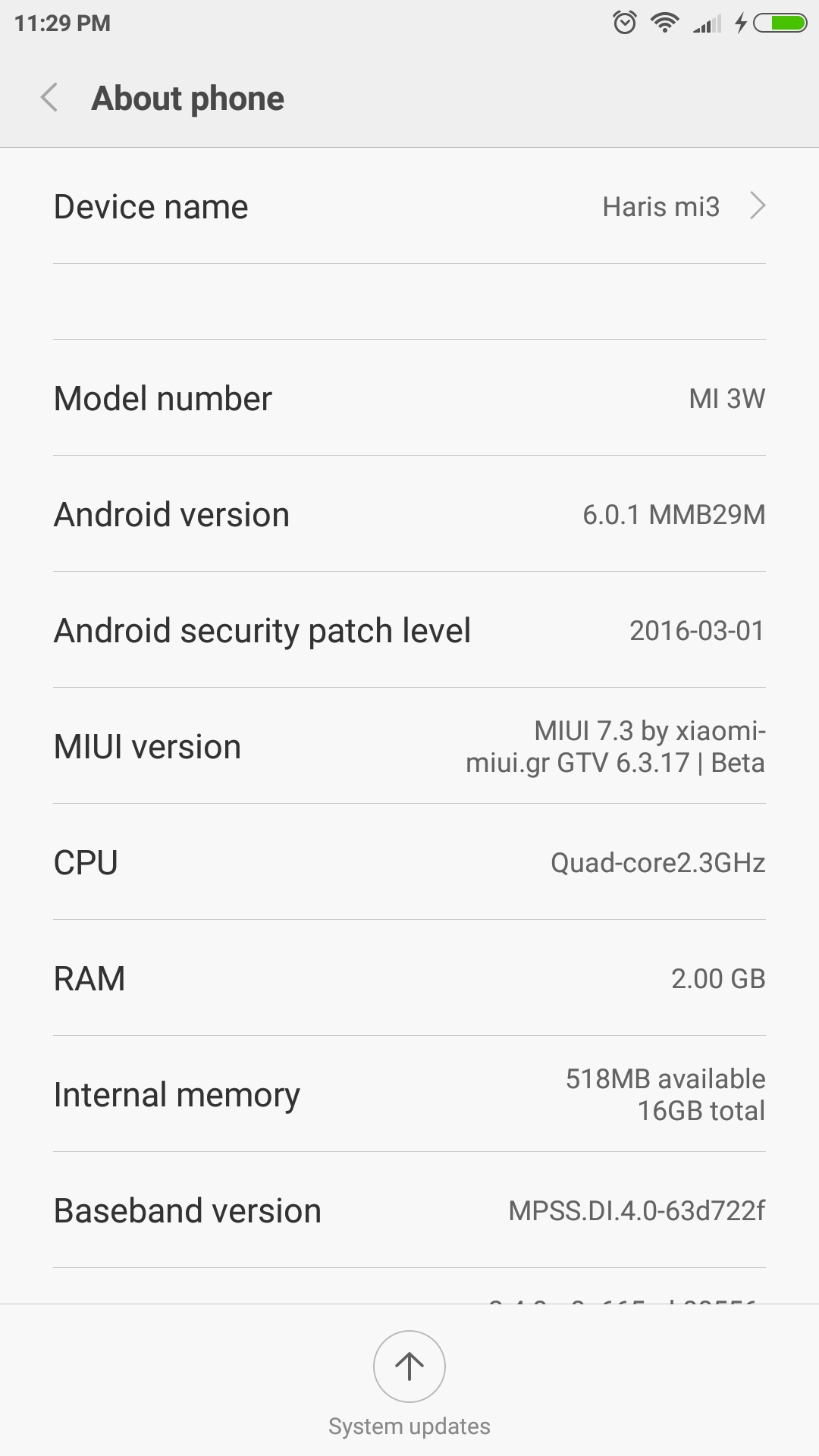The height and width of the screenshot is (1456, 819).
Task: Tap the Android version row
Action: coord(409,514)
